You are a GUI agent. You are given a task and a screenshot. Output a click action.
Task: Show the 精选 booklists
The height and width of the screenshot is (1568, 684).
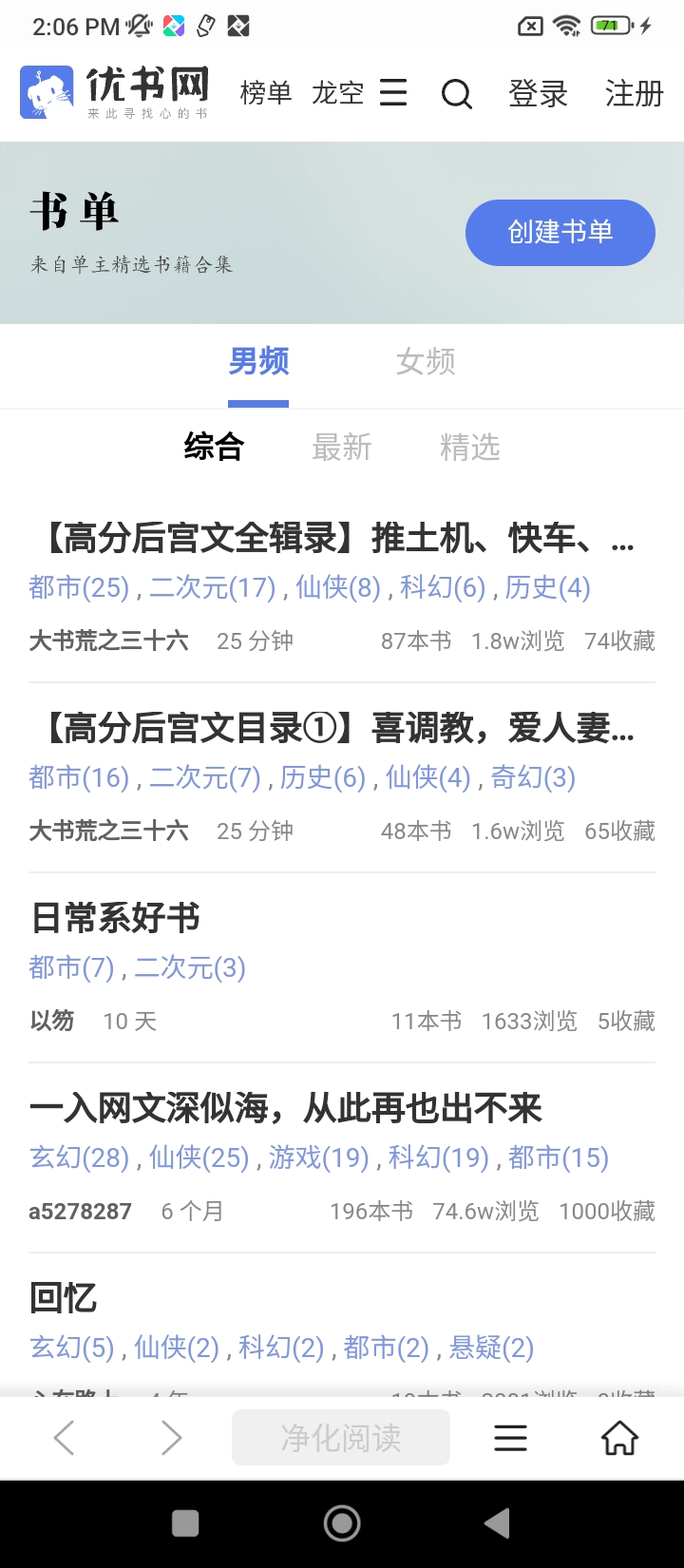[x=469, y=447]
